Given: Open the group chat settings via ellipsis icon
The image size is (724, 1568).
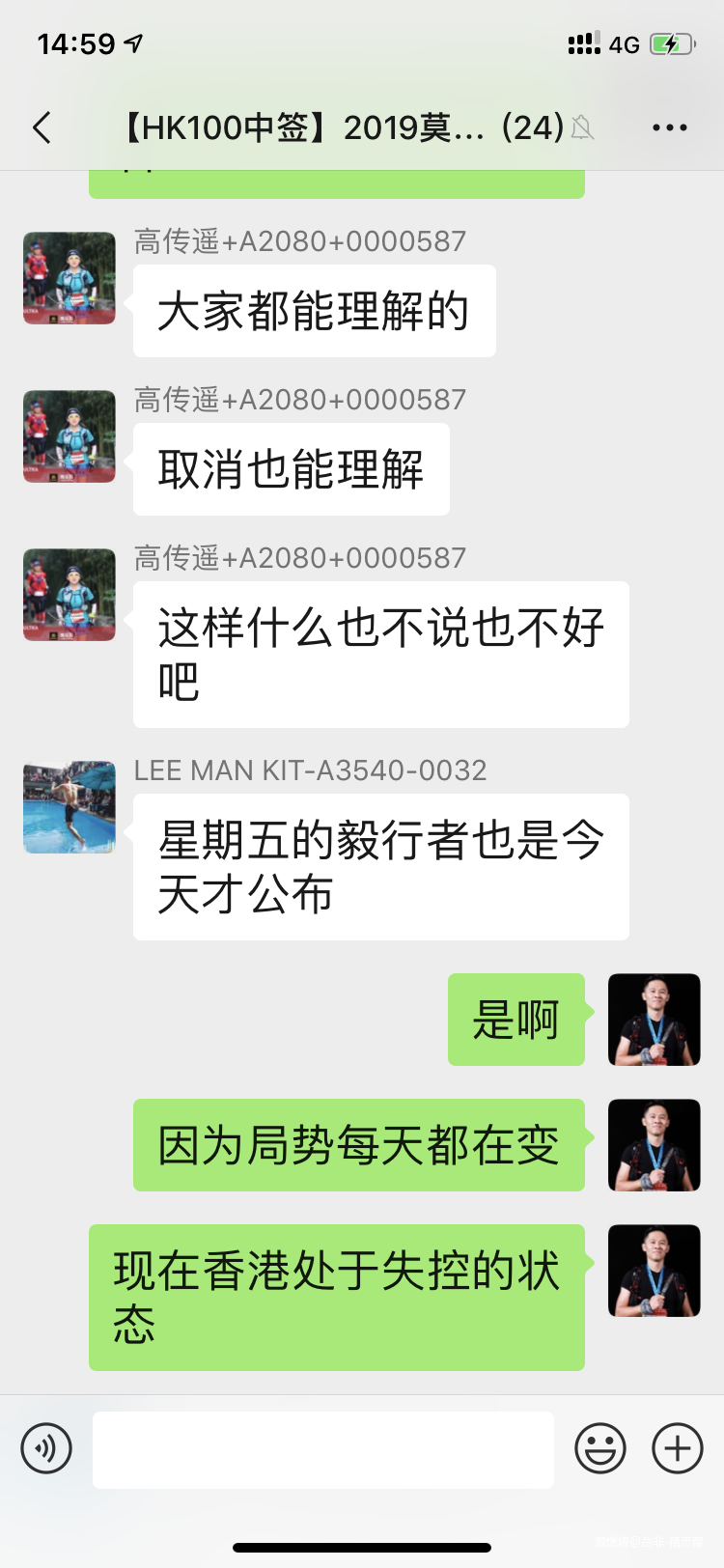Looking at the screenshot, I should click(x=670, y=126).
